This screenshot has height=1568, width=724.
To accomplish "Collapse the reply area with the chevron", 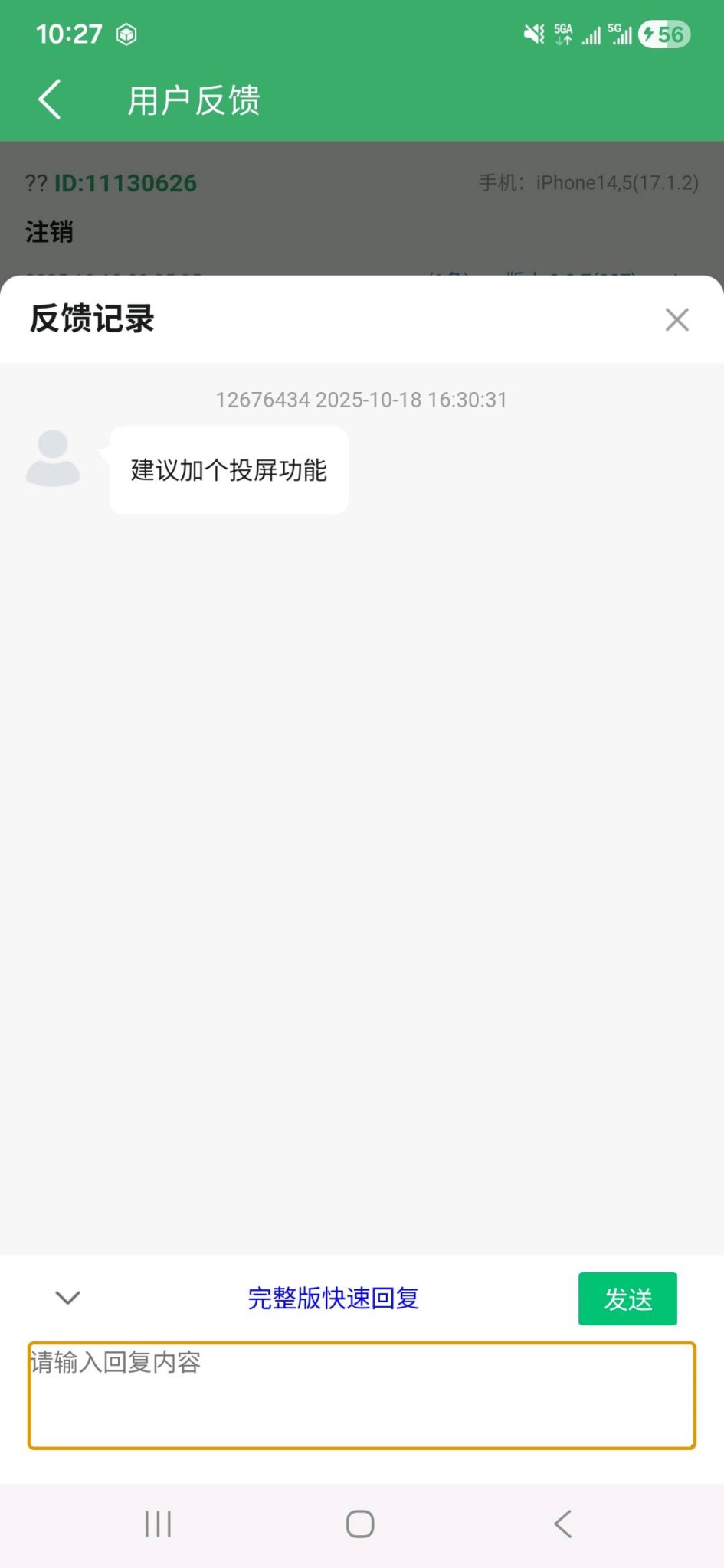I will [68, 1297].
